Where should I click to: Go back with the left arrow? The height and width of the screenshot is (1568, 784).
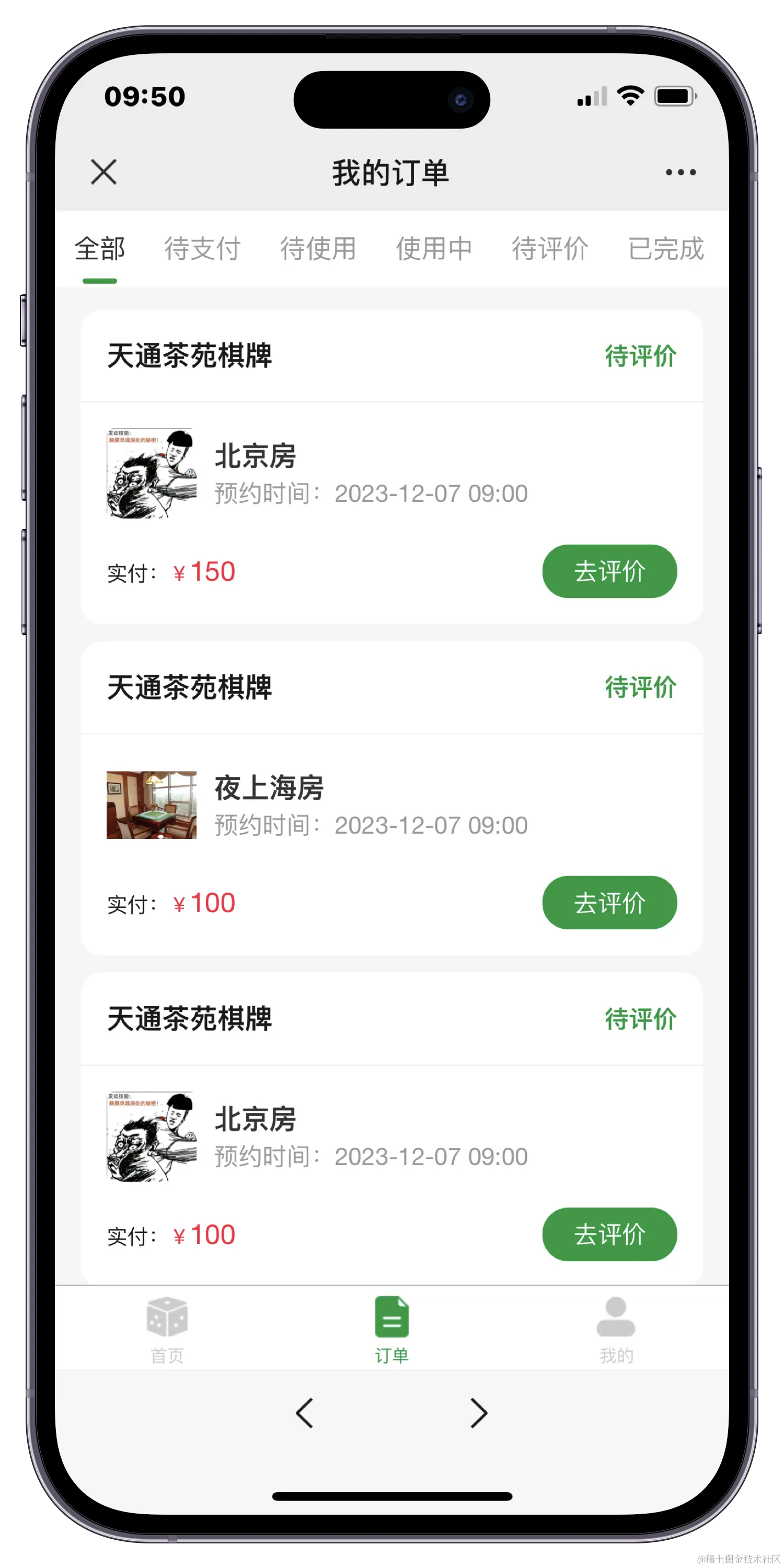point(304,1413)
